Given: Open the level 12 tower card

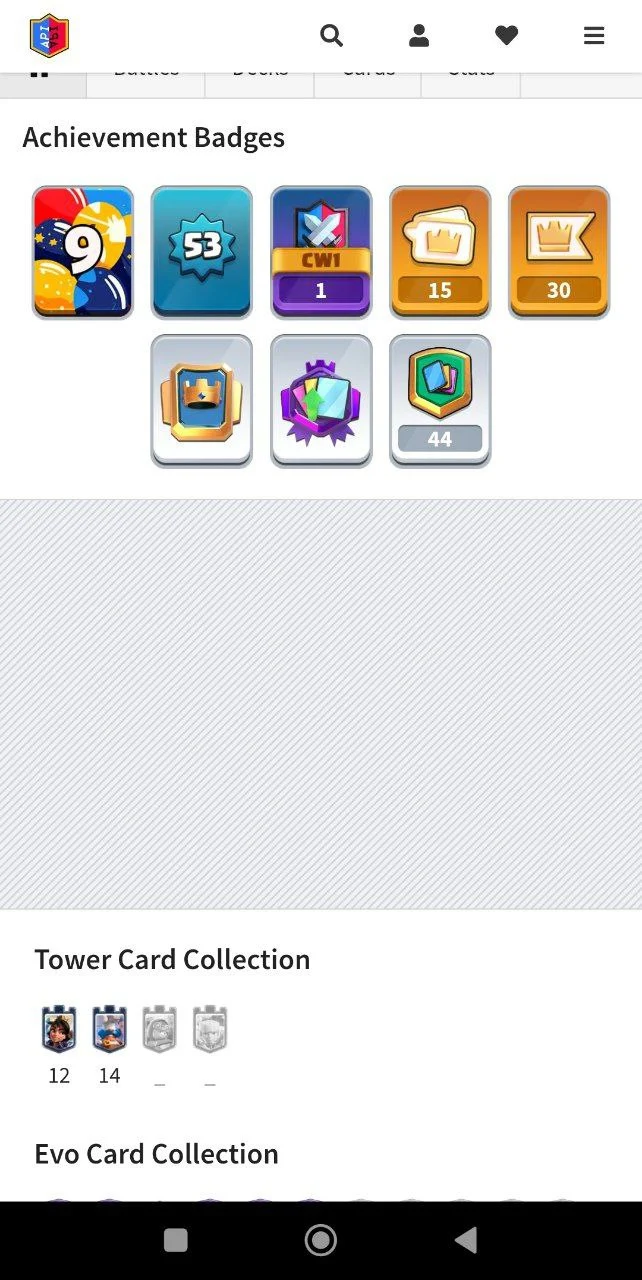Looking at the screenshot, I should (x=59, y=1030).
